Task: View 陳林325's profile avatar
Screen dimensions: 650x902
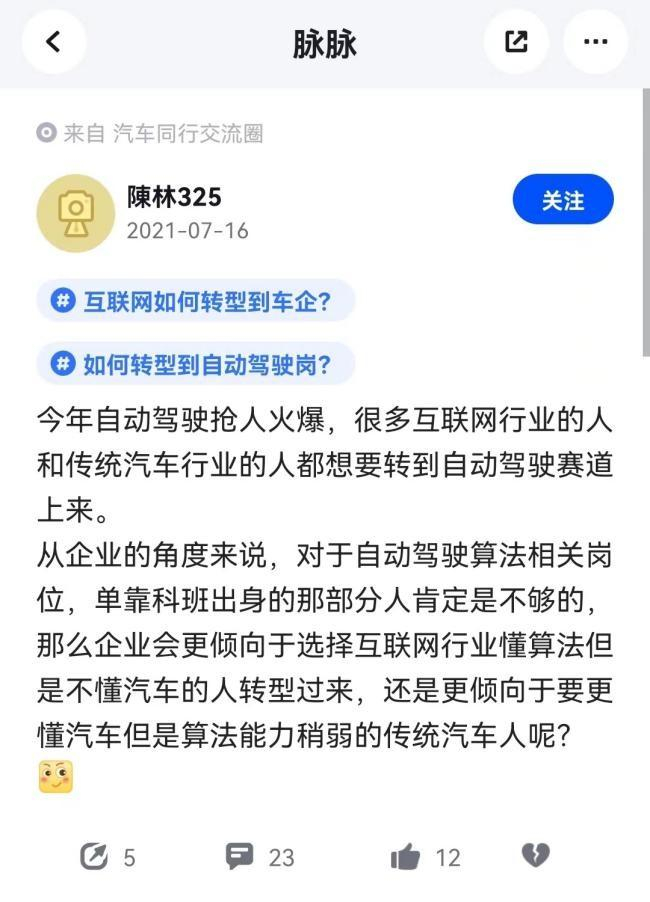Action: pyautogui.click(x=75, y=212)
